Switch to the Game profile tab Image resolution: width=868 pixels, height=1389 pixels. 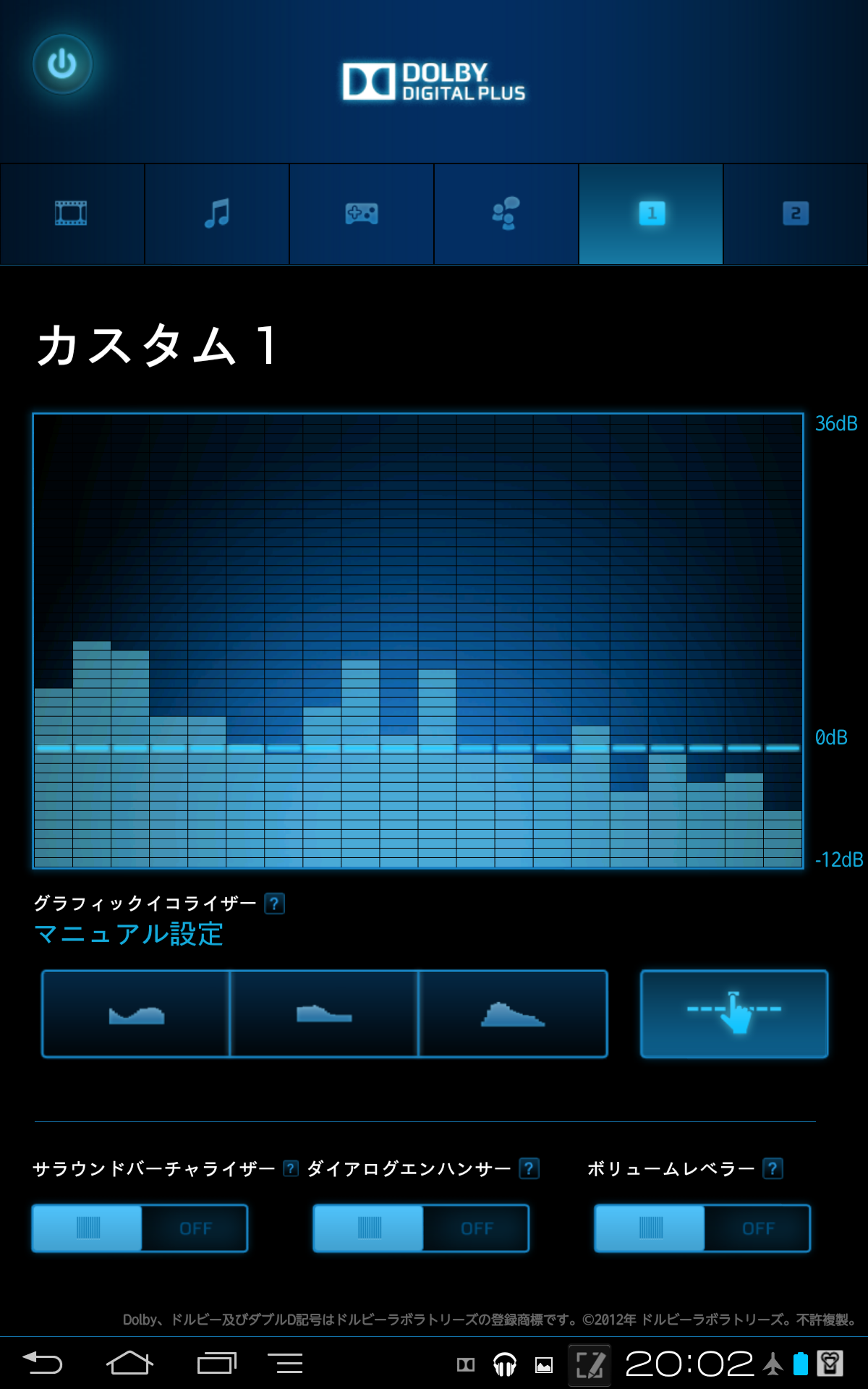tap(362, 213)
